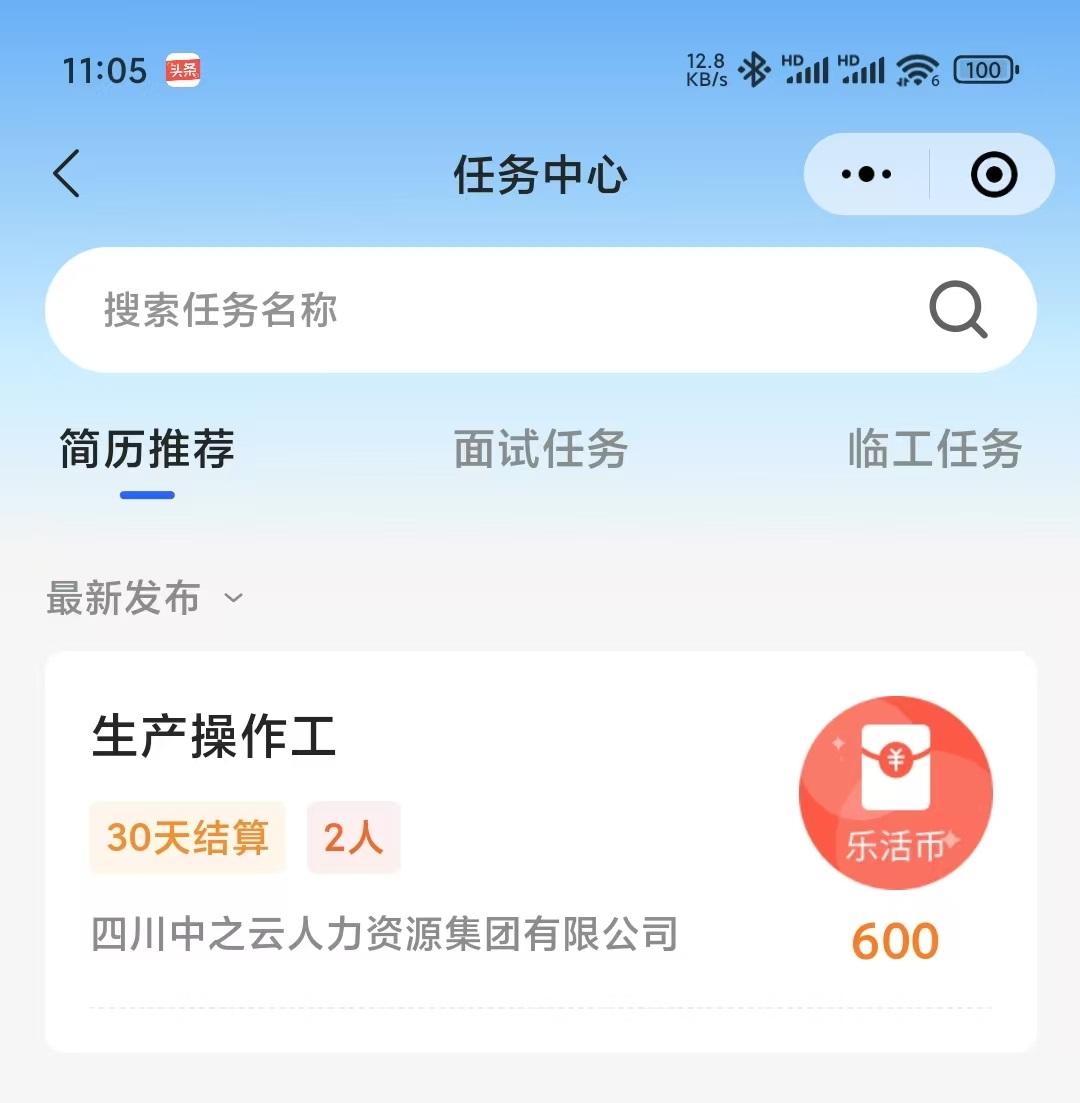The image size is (1080, 1103).
Task: Select the 简历推荐 tab
Action: click(x=147, y=449)
